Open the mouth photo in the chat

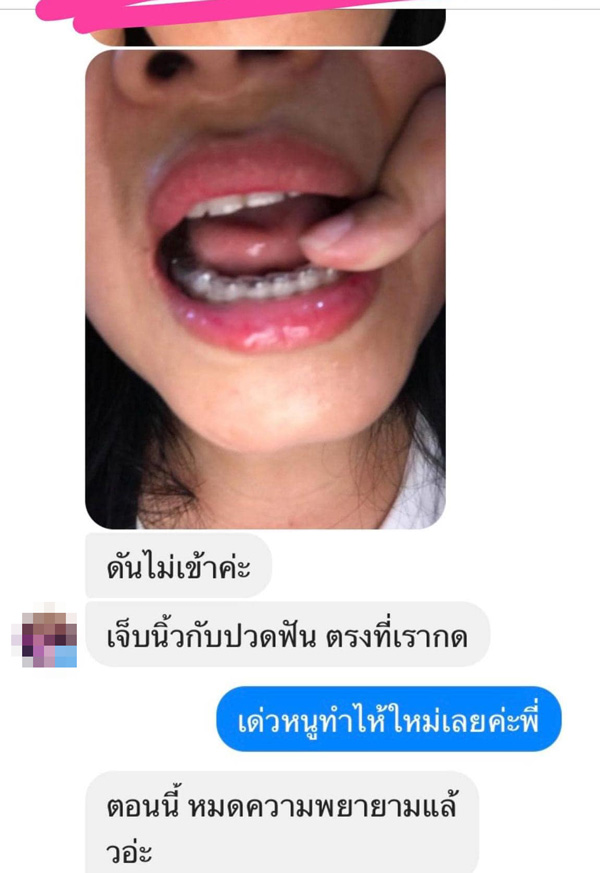pos(265,290)
